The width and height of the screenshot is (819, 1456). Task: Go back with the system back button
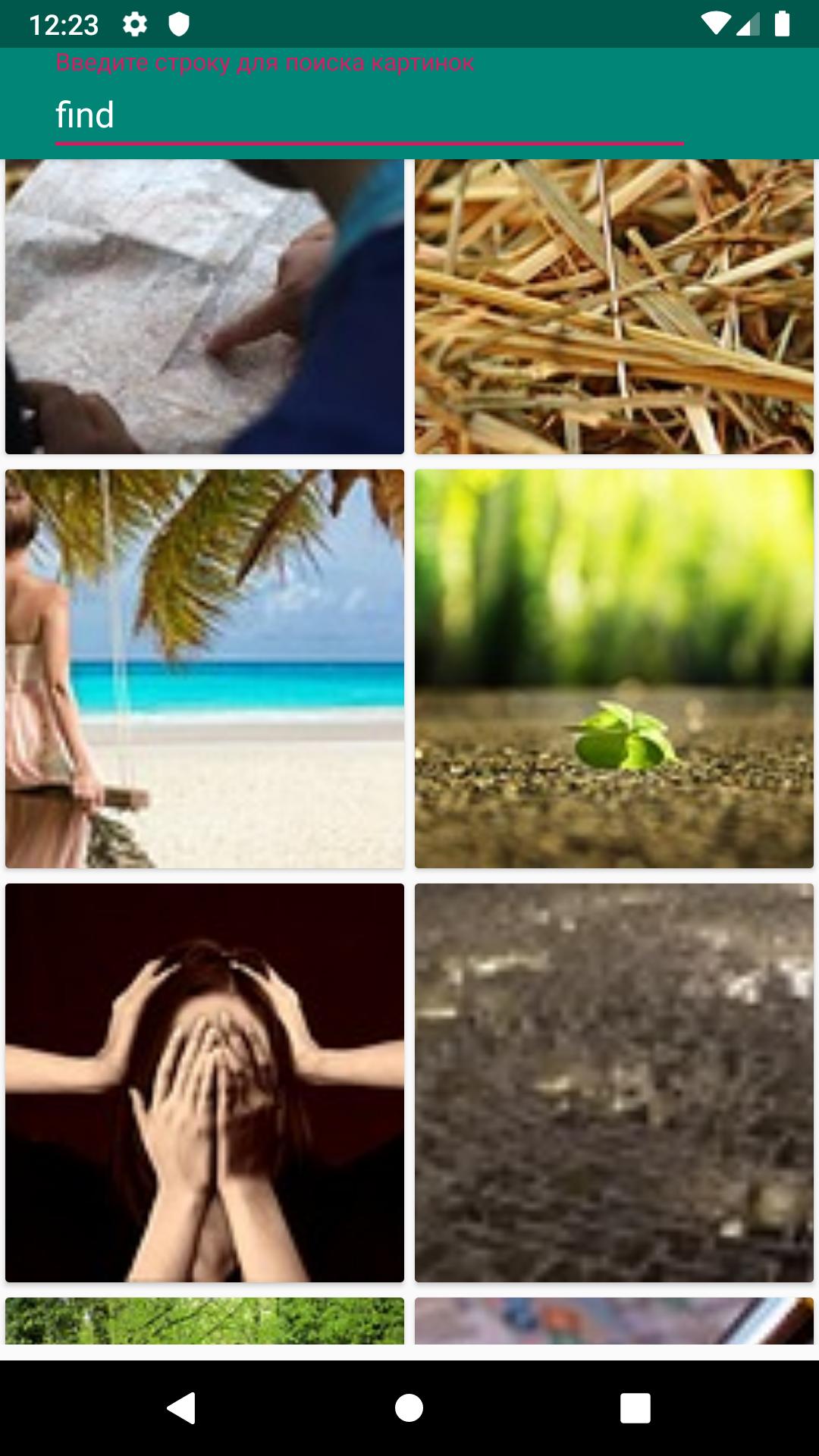(x=181, y=1408)
